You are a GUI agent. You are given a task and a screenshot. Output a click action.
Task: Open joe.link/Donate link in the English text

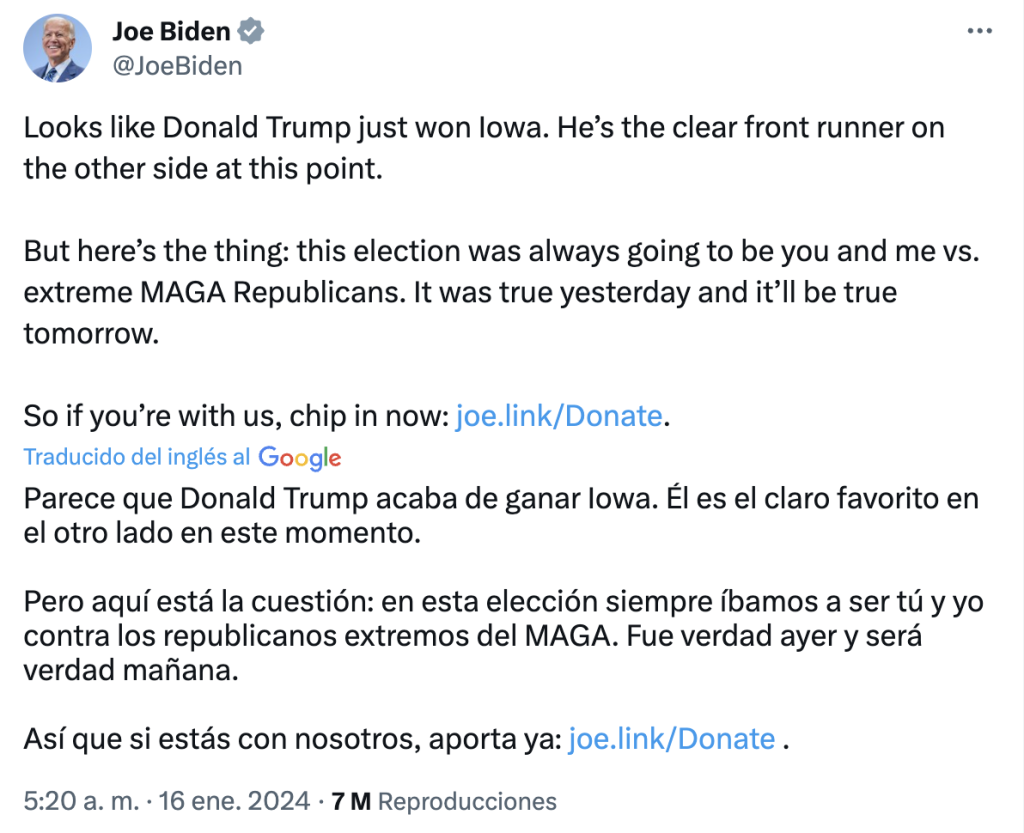point(558,416)
